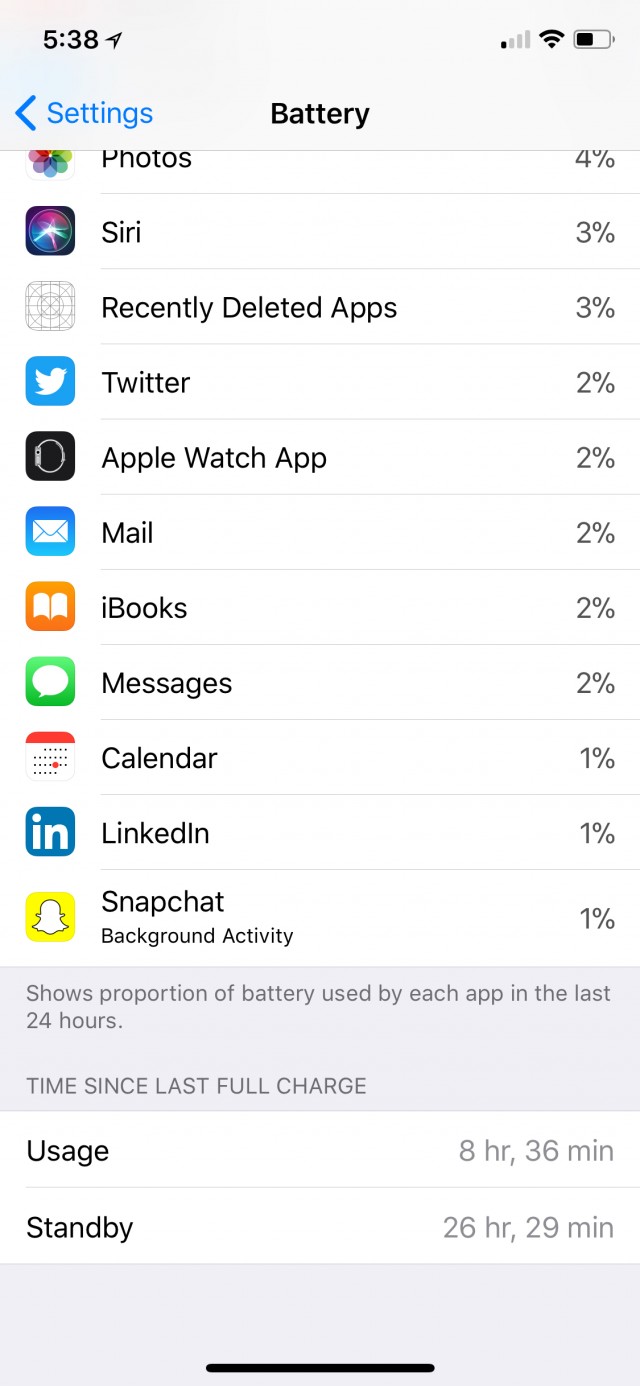Viewport: 640px width, 1386px height.
Task: Select the LinkedIn row
Action: click(320, 832)
